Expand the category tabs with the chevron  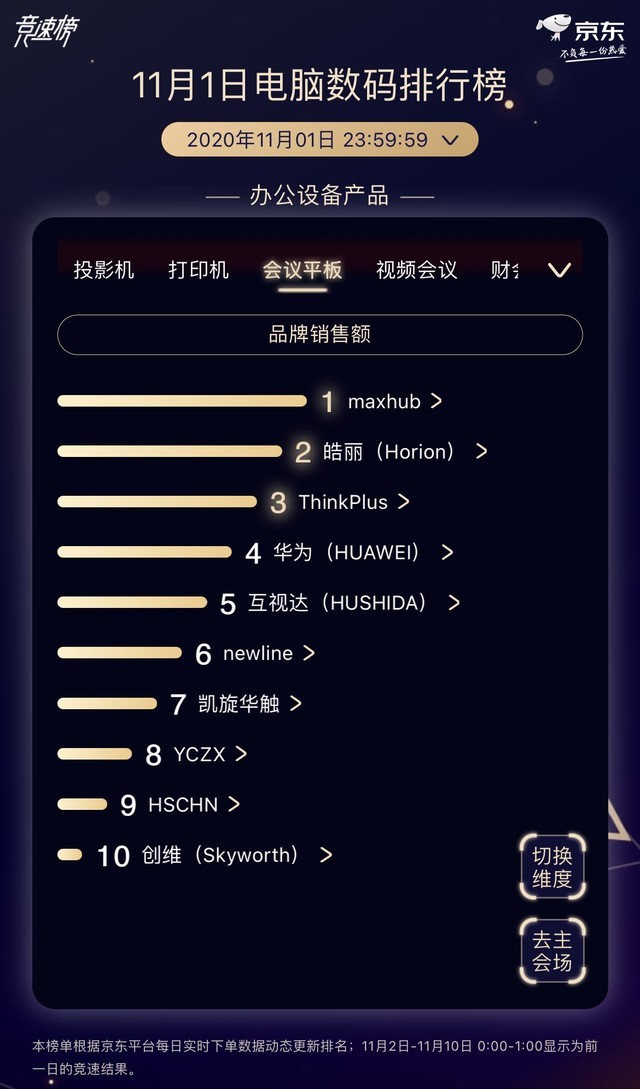coord(559,270)
